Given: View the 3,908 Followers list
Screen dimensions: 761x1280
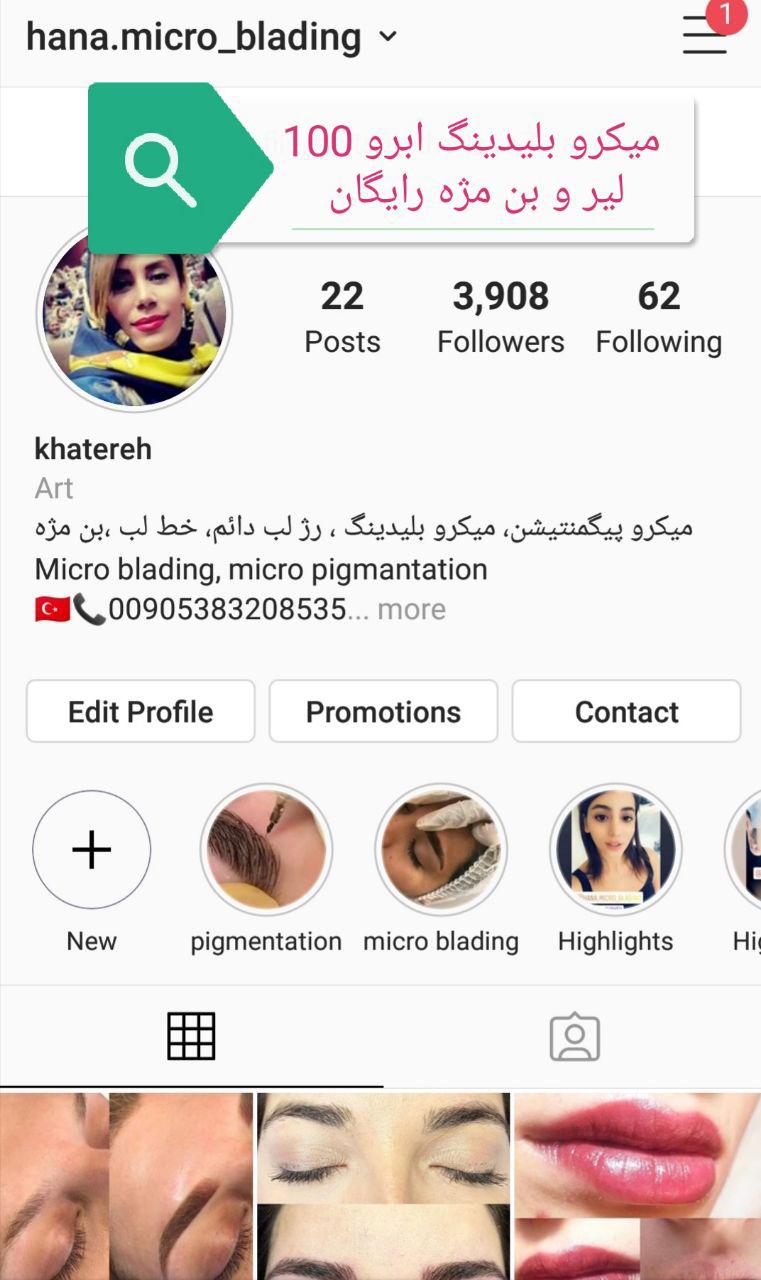Looking at the screenshot, I should (500, 318).
